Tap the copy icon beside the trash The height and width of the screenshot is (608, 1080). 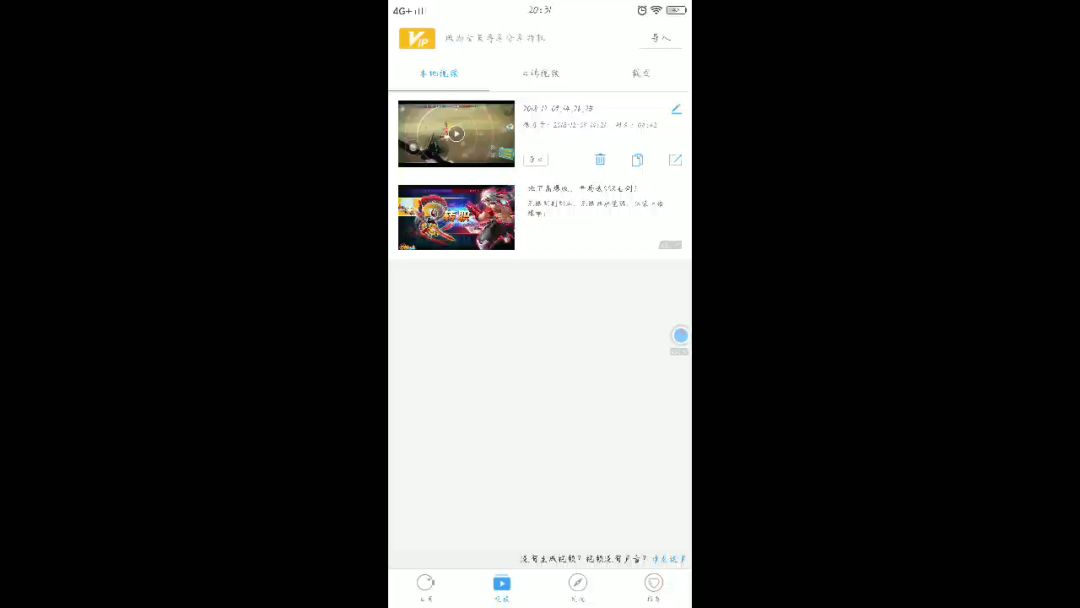click(637, 160)
